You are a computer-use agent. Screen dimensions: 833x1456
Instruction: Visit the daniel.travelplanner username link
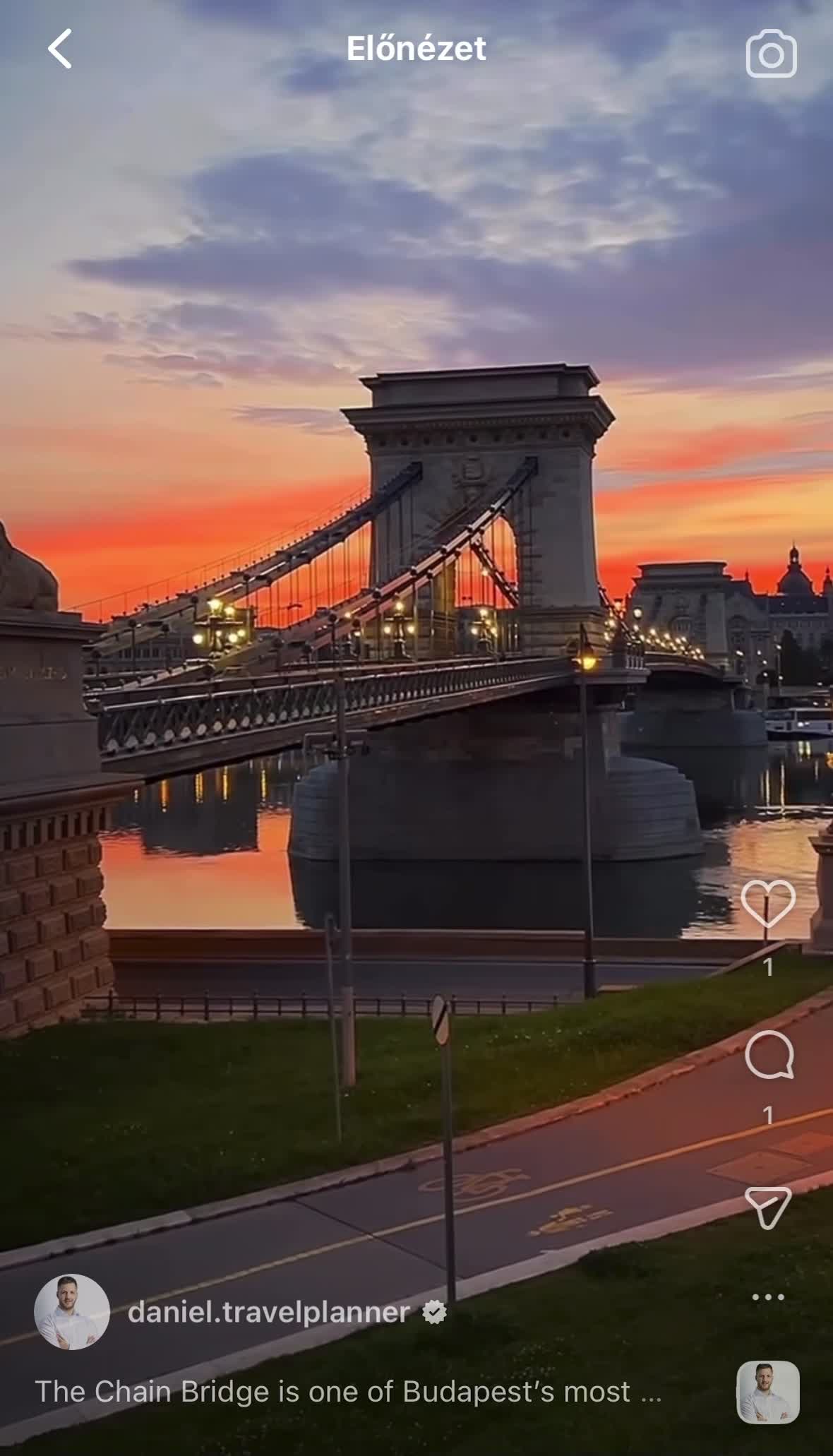pyautogui.click(x=268, y=1313)
